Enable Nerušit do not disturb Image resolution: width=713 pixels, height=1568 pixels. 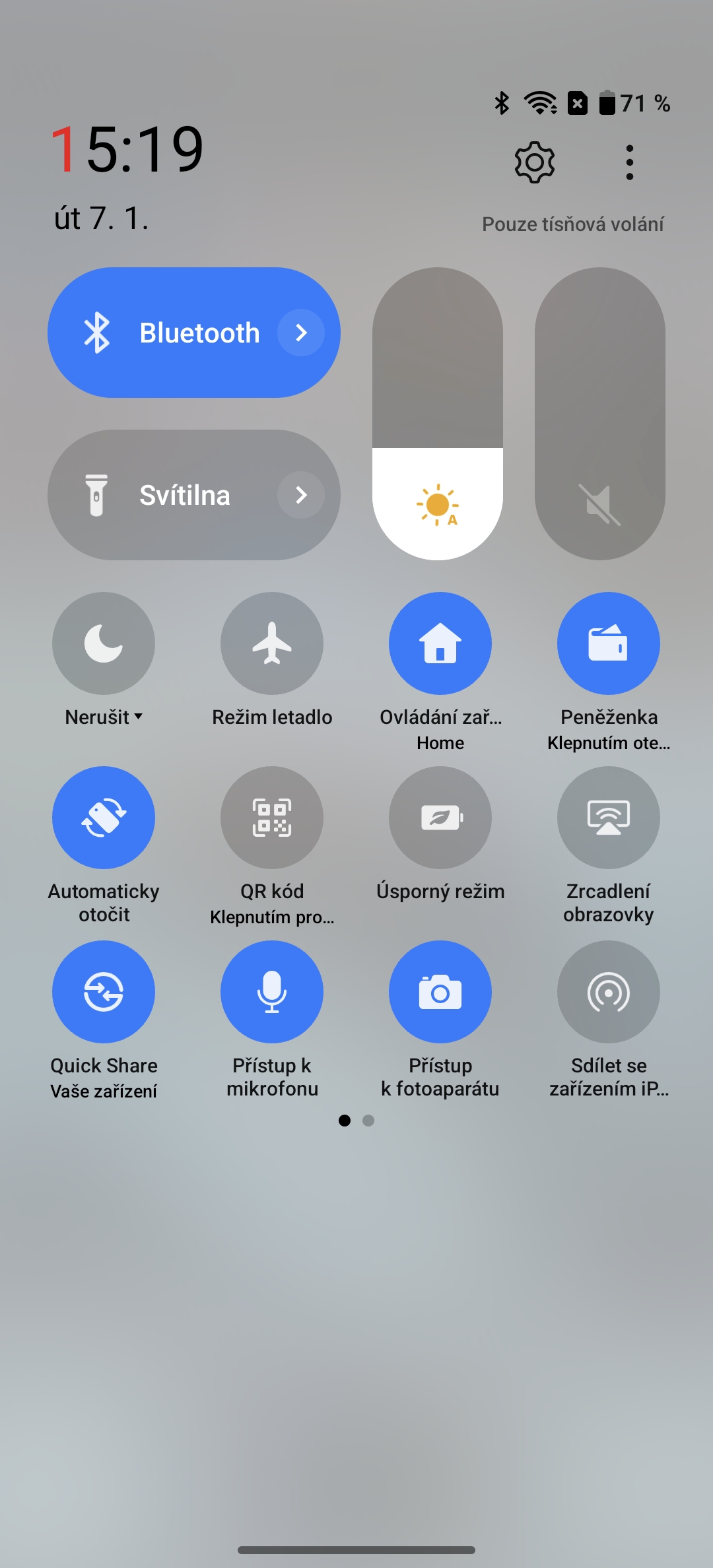(104, 643)
